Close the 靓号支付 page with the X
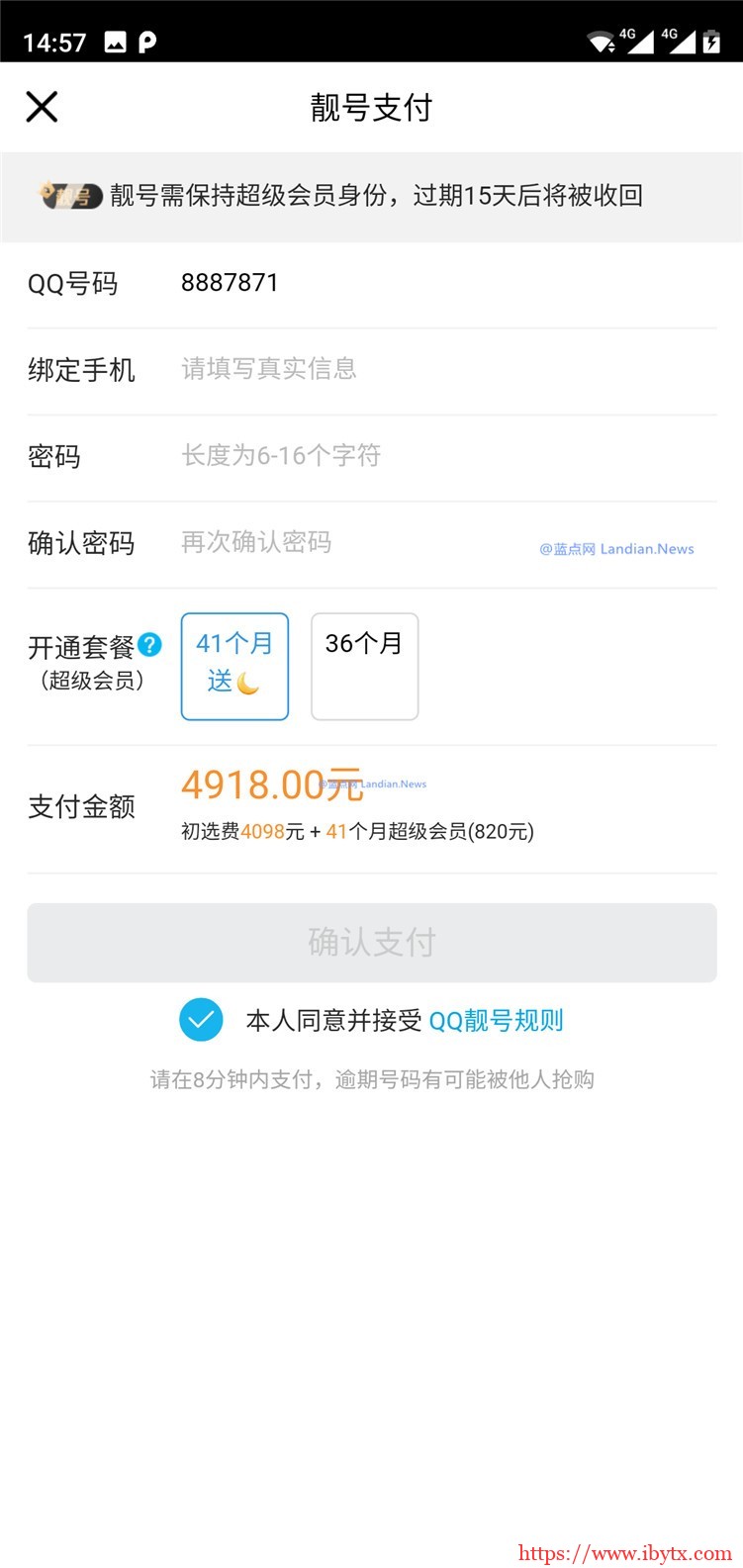The image size is (743, 1568). tap(41, 106)
